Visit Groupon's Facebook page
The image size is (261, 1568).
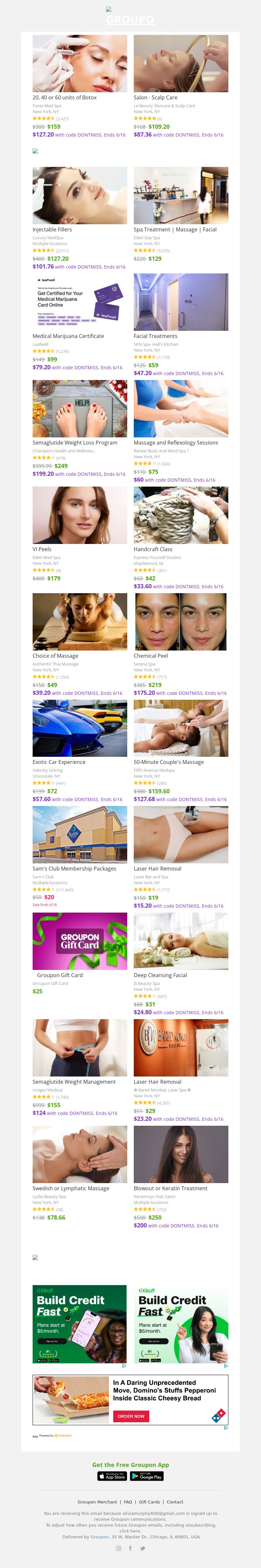(x=130, y=1548)
